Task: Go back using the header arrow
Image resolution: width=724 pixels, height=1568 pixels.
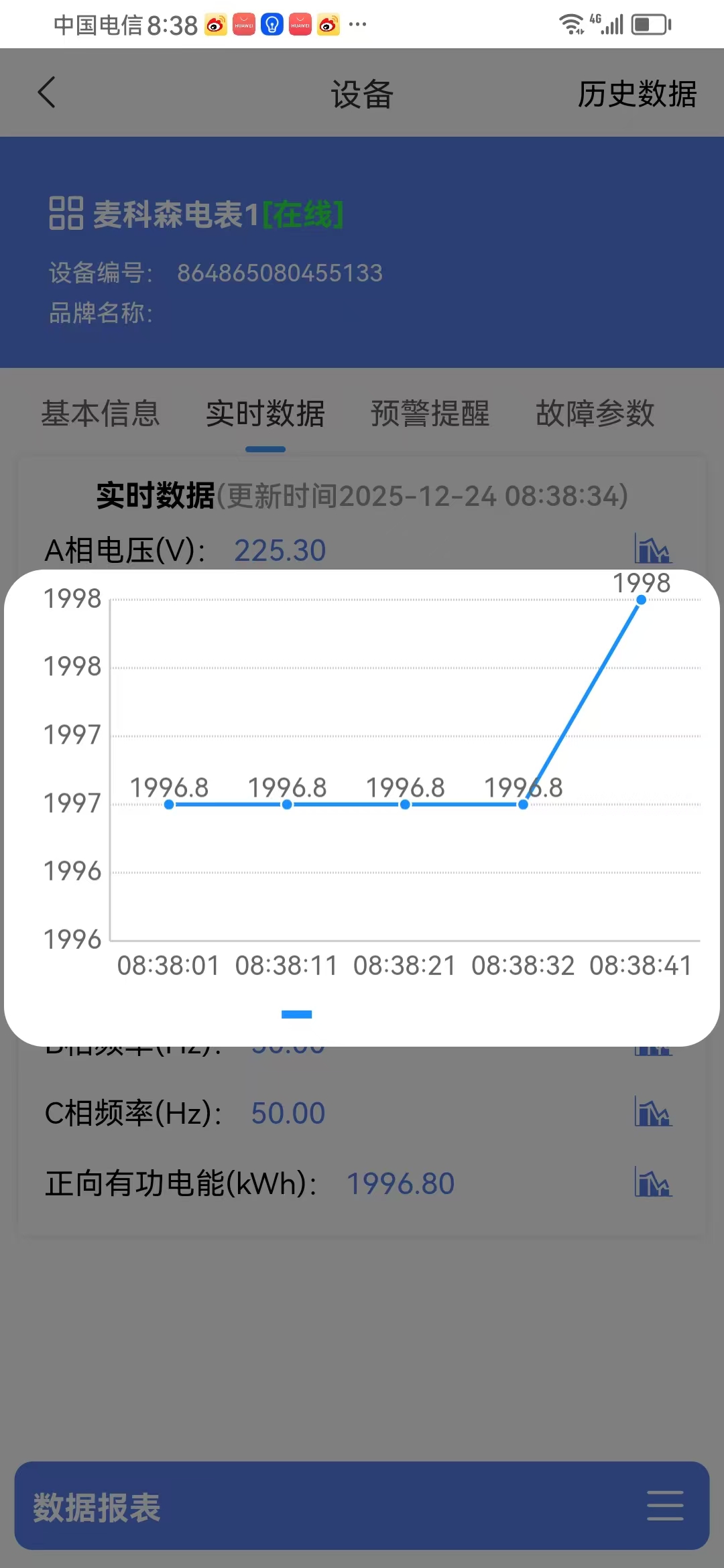Action: pos(46,92)
